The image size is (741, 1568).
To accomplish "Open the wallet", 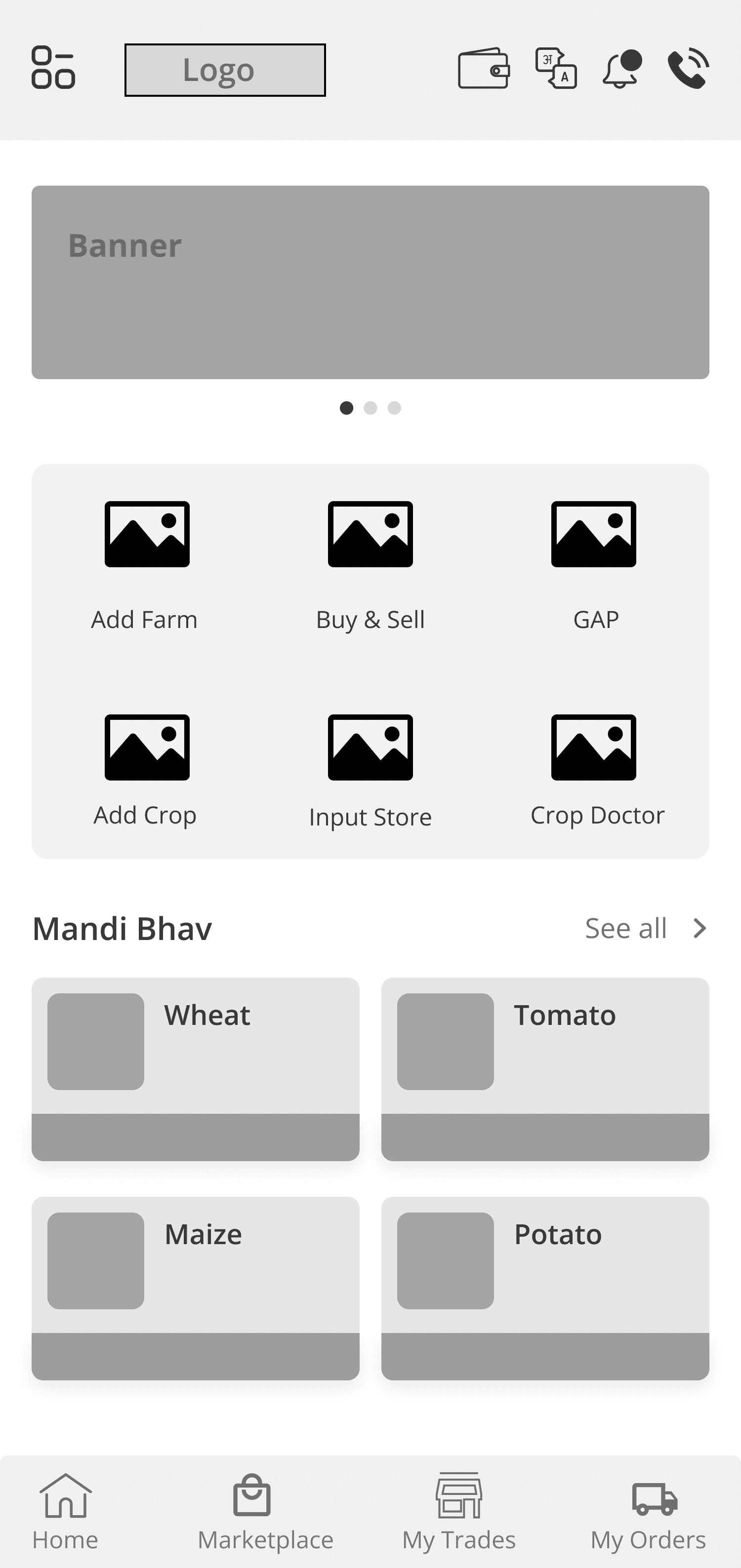I will pos(484,68).
